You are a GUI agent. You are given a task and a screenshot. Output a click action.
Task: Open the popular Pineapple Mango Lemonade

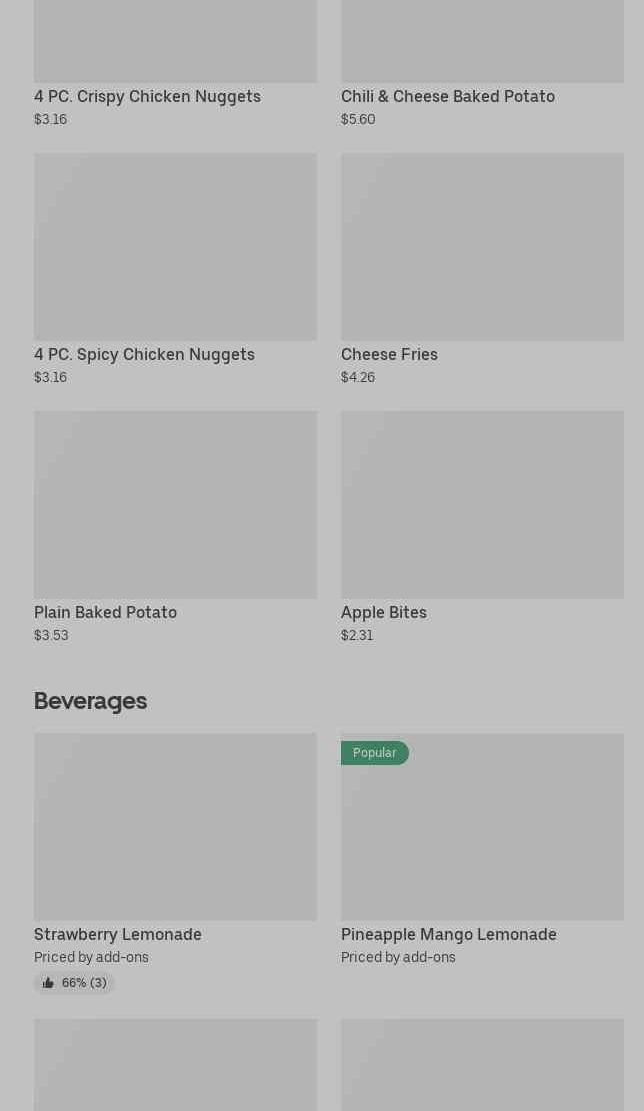(x=482, y=850)
